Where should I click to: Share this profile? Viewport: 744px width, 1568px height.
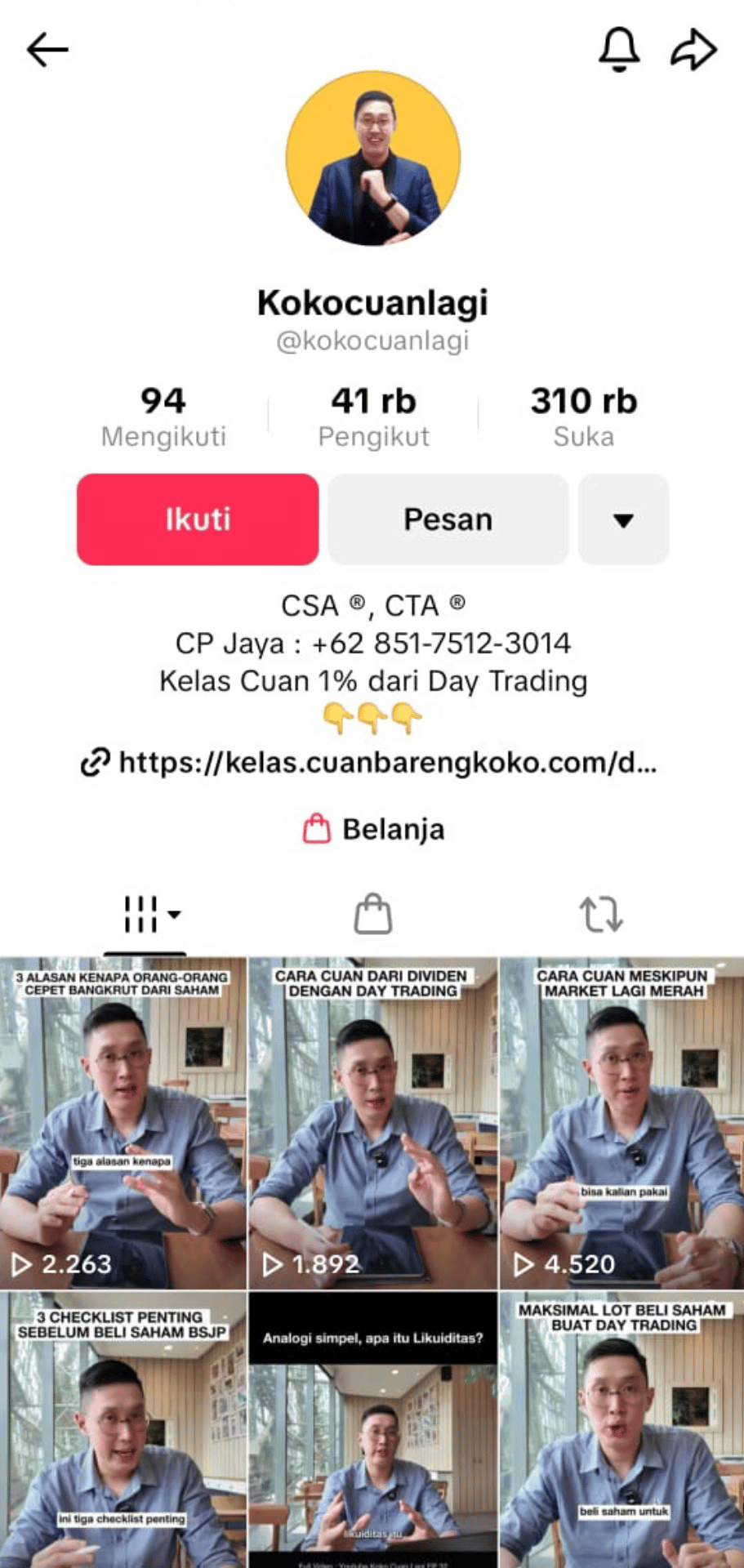(x=693, y=49)
